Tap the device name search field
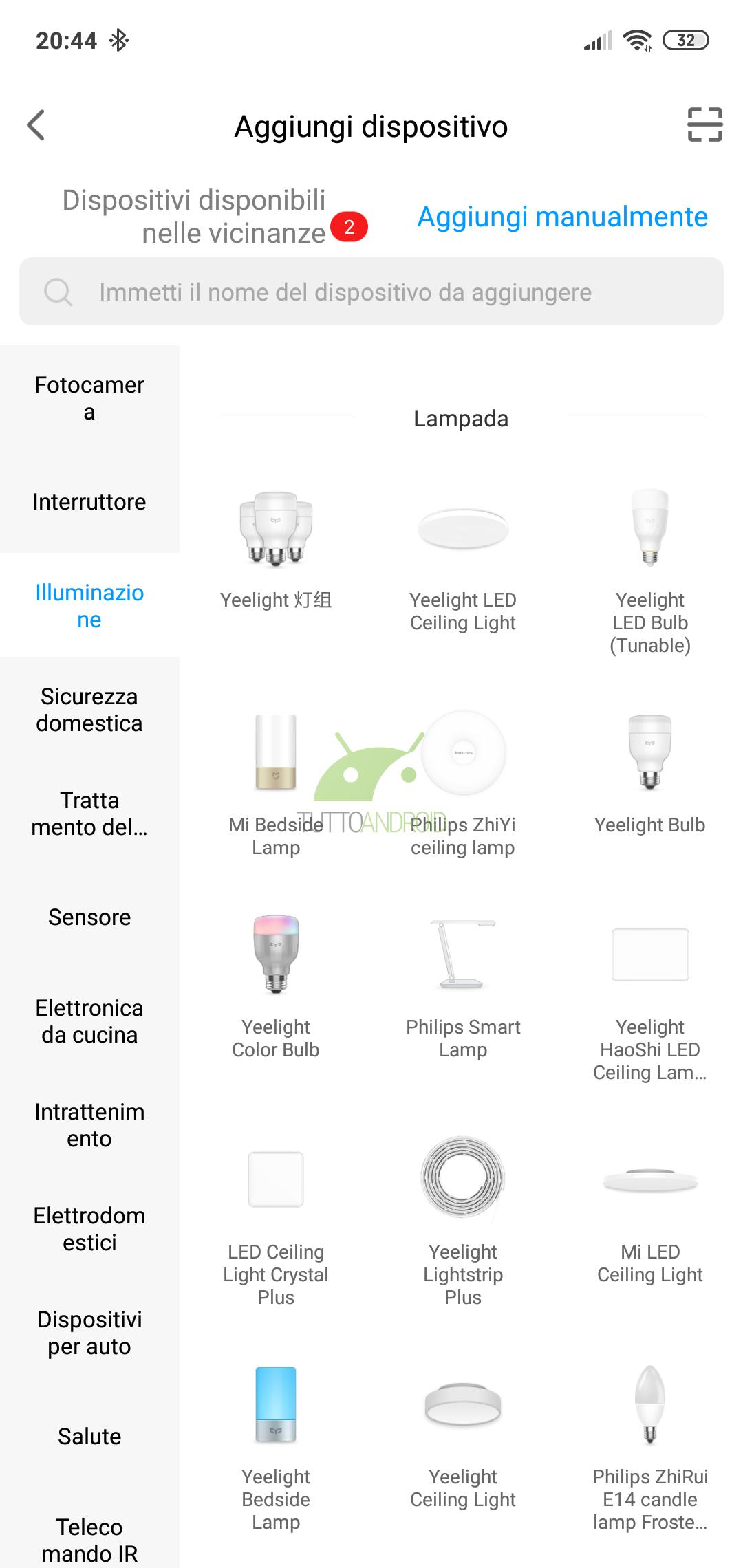The width and height of the screenshot is (743, 1568). coord(371,292)
